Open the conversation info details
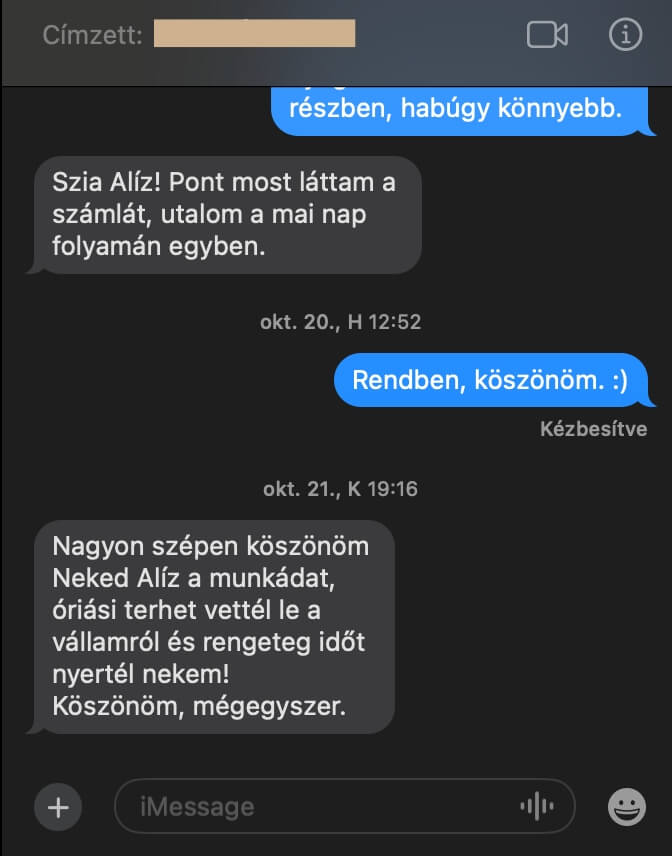672x856 pixels. click(x=625, y=35)
